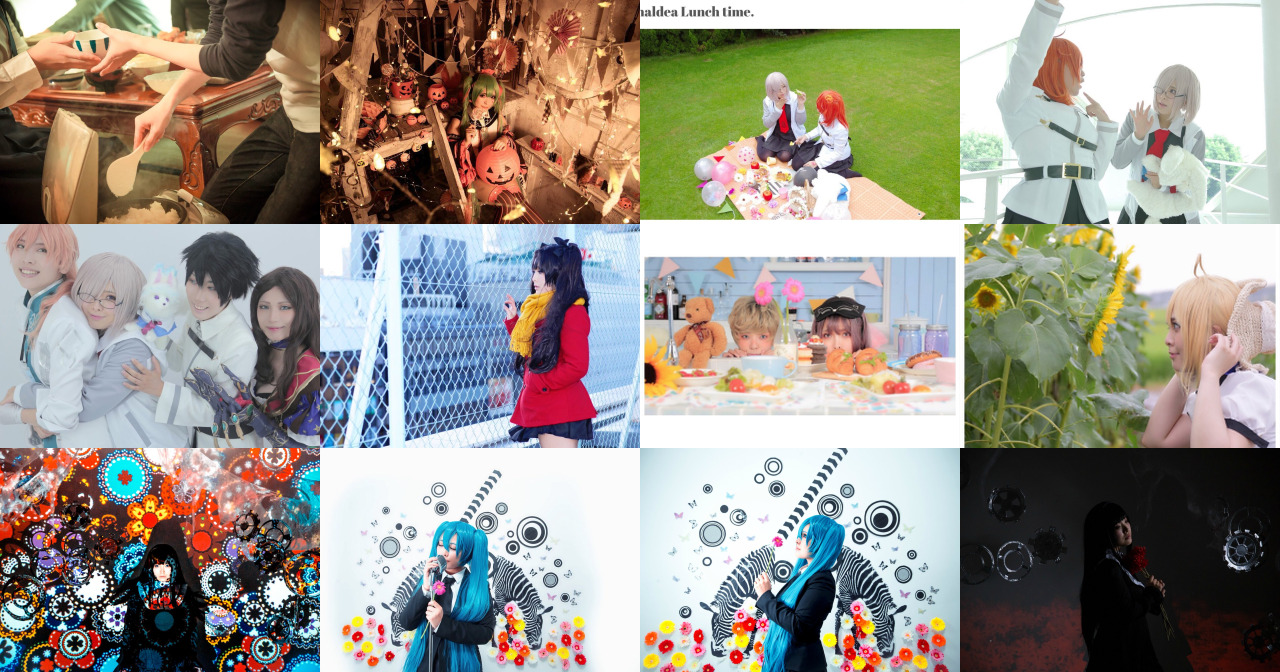
Task: Open the raised-arm white uniform photo
Action: pos(1120,111)
